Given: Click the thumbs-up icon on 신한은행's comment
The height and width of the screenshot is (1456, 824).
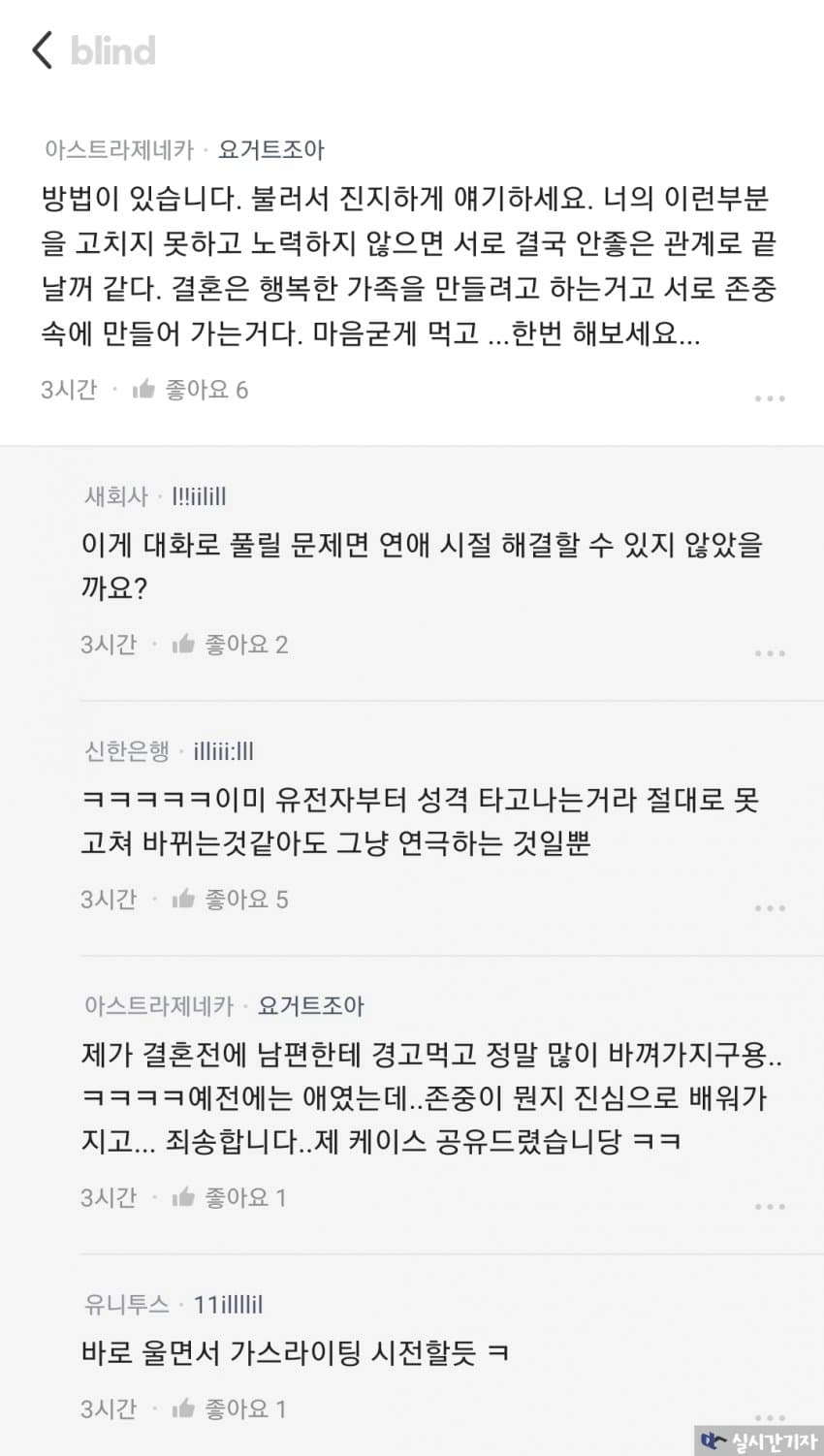Looking at the screenshot, I should click(x=182, y=899).
